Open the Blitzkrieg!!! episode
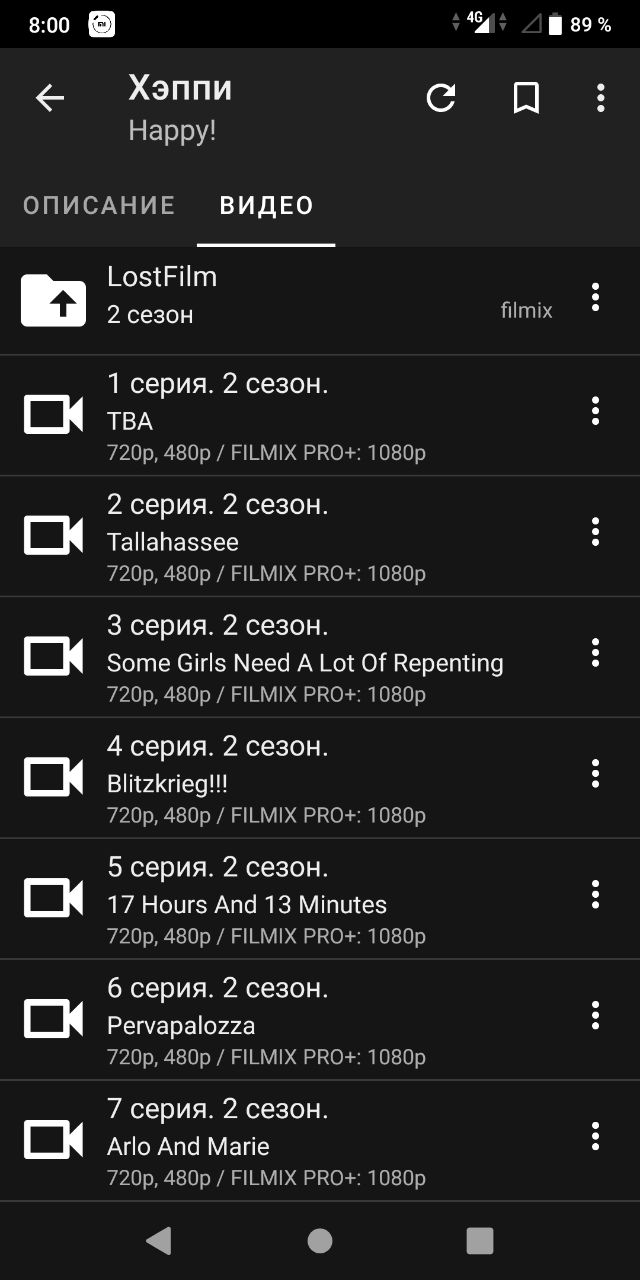The image size is (640, 1280). coord(320,778)
